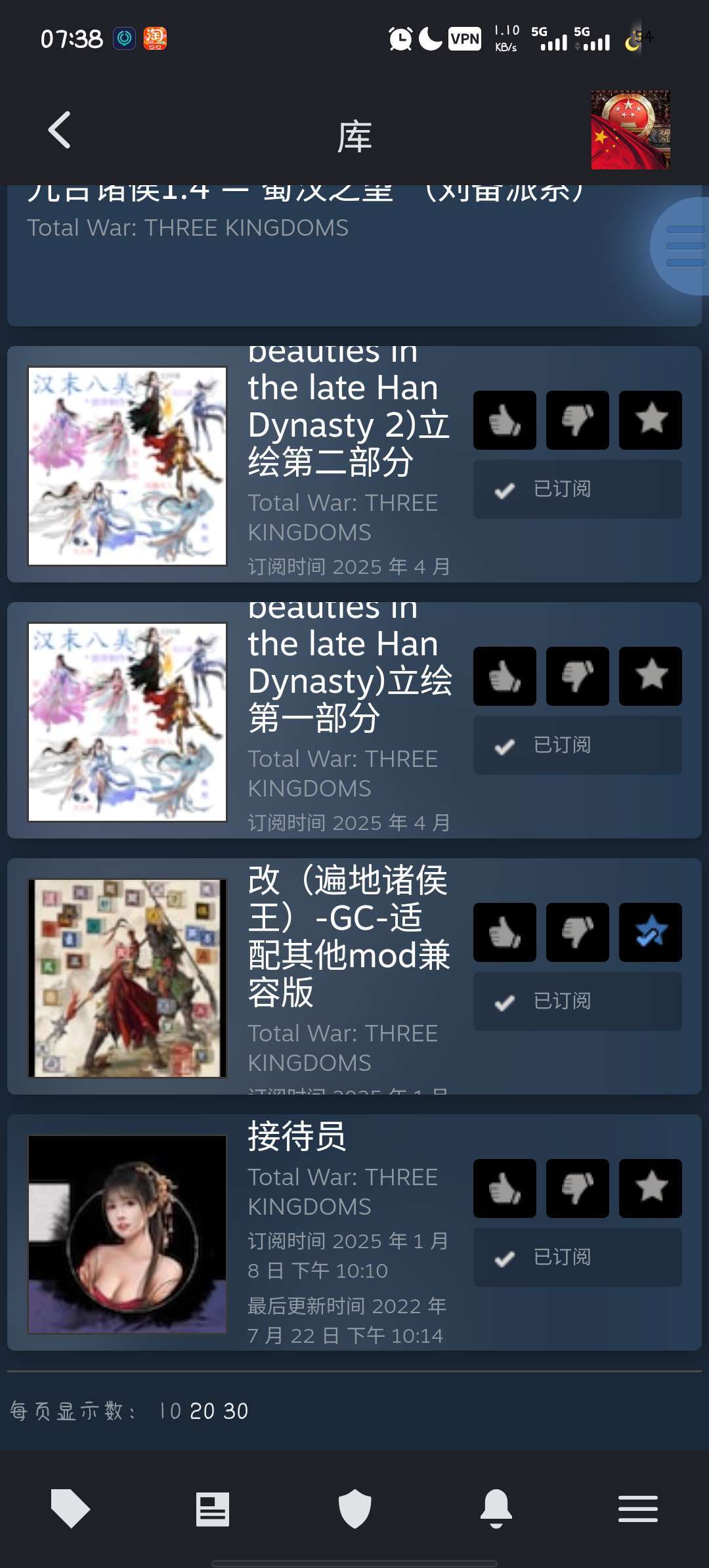Favorite the Han Dynasty 2 立绘第二部分 mod
The image size is (709, 1568).
pos(650,420)
